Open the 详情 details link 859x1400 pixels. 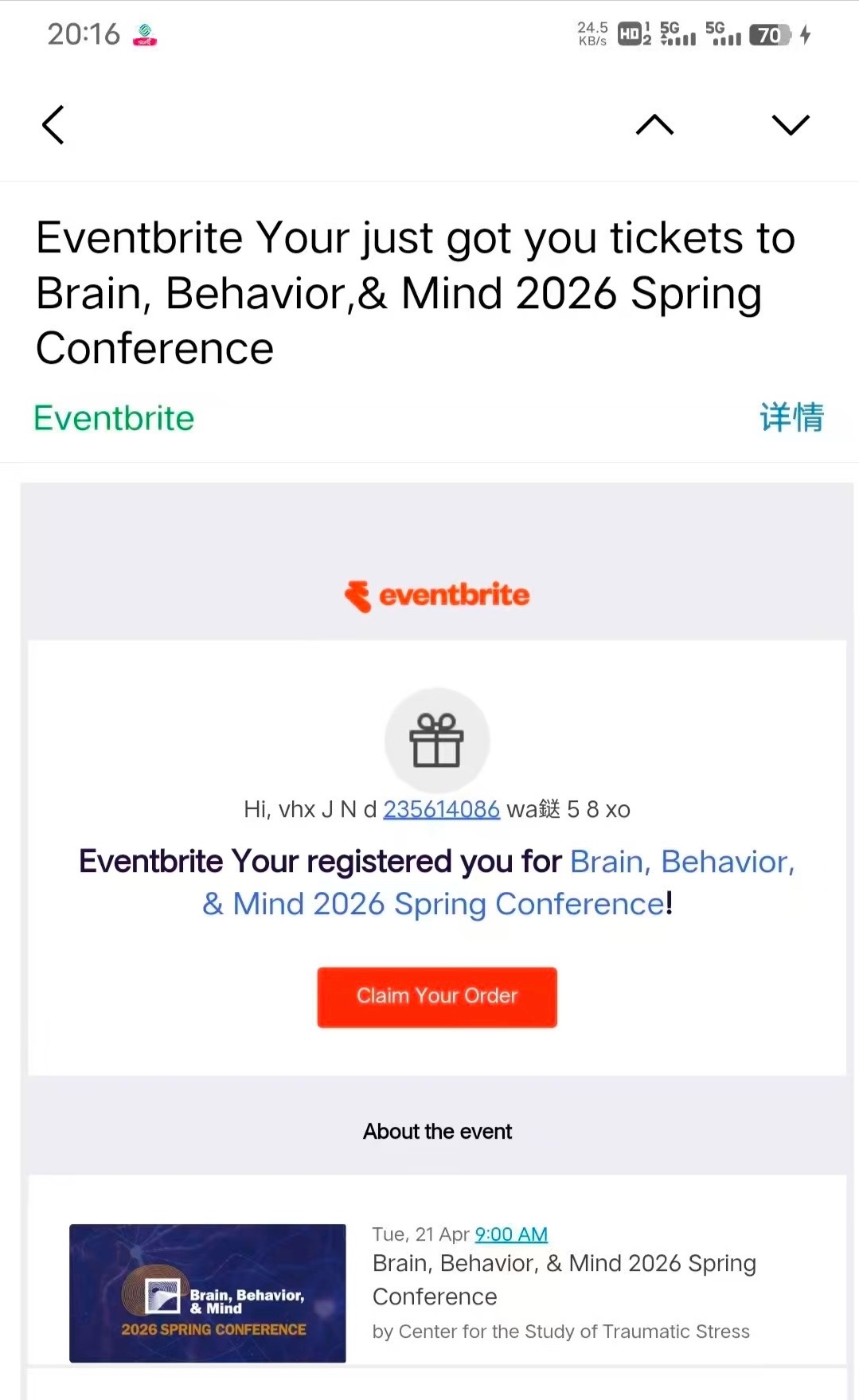[x=791, y=417]
